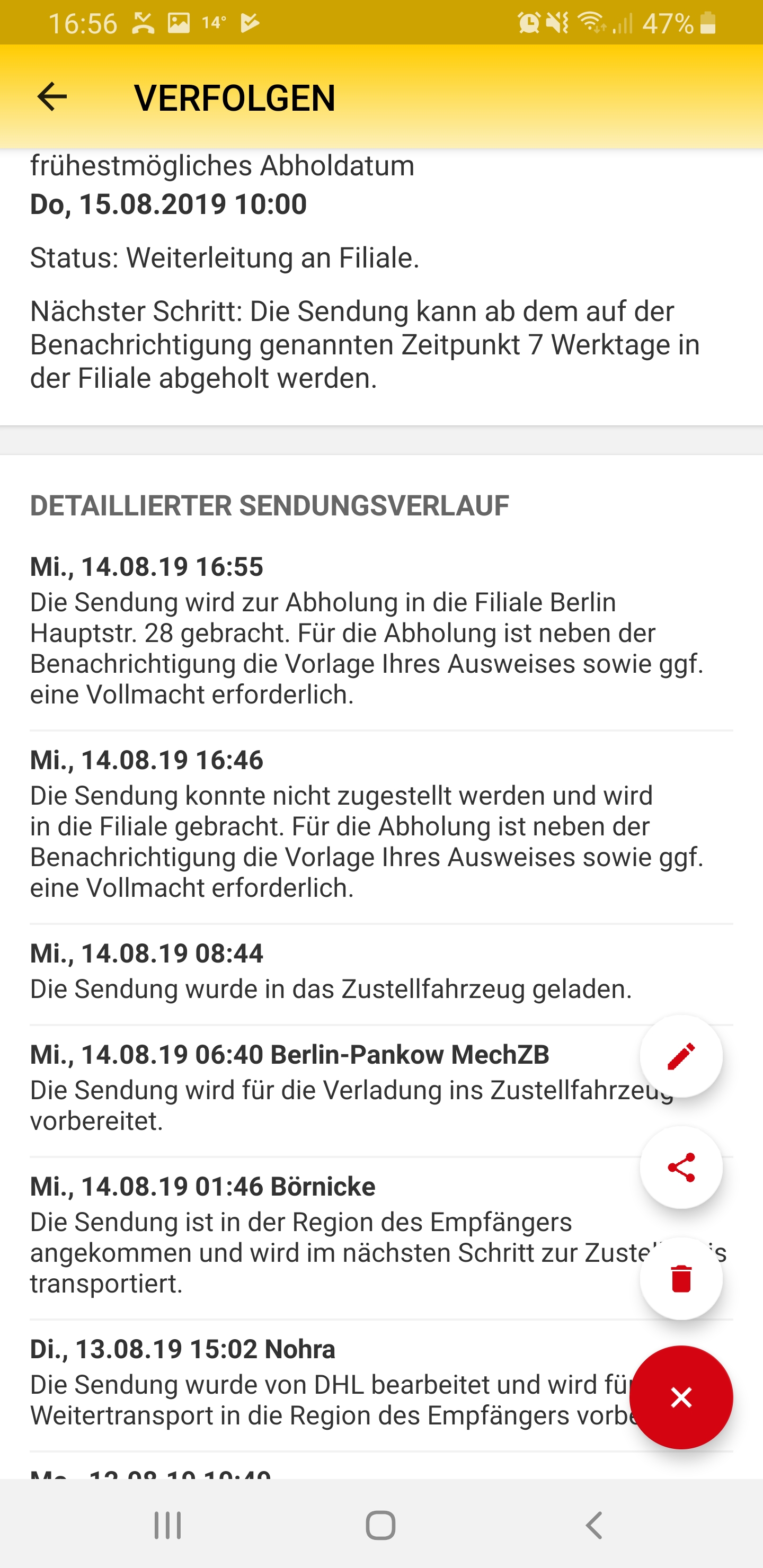Delete this shipment with trash button
Screen dimensions: 763x1568
pyautogui.click(x=681, y=1278)
